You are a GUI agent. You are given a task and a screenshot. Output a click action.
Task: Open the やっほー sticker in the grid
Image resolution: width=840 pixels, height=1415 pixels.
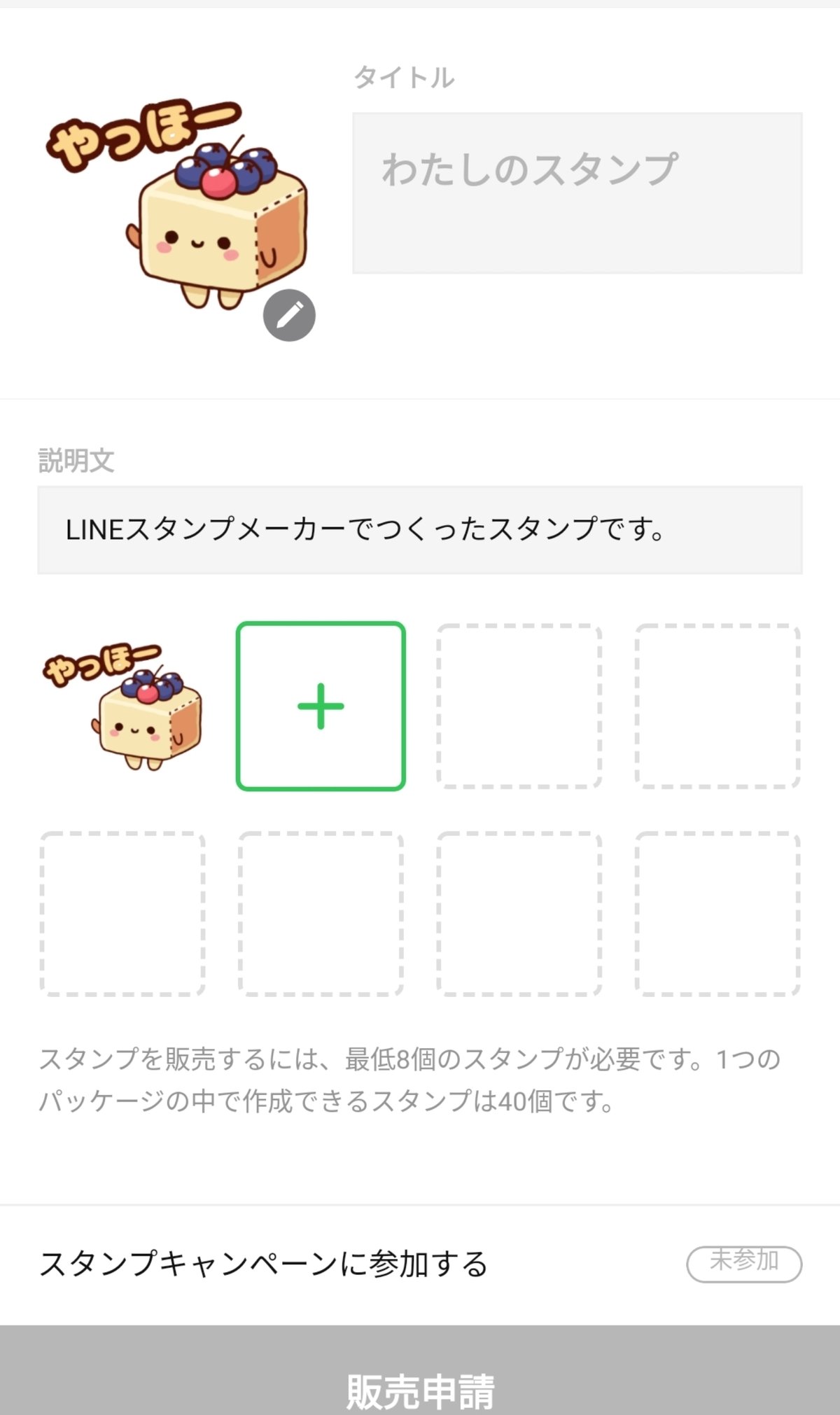[x=122, y=706]
